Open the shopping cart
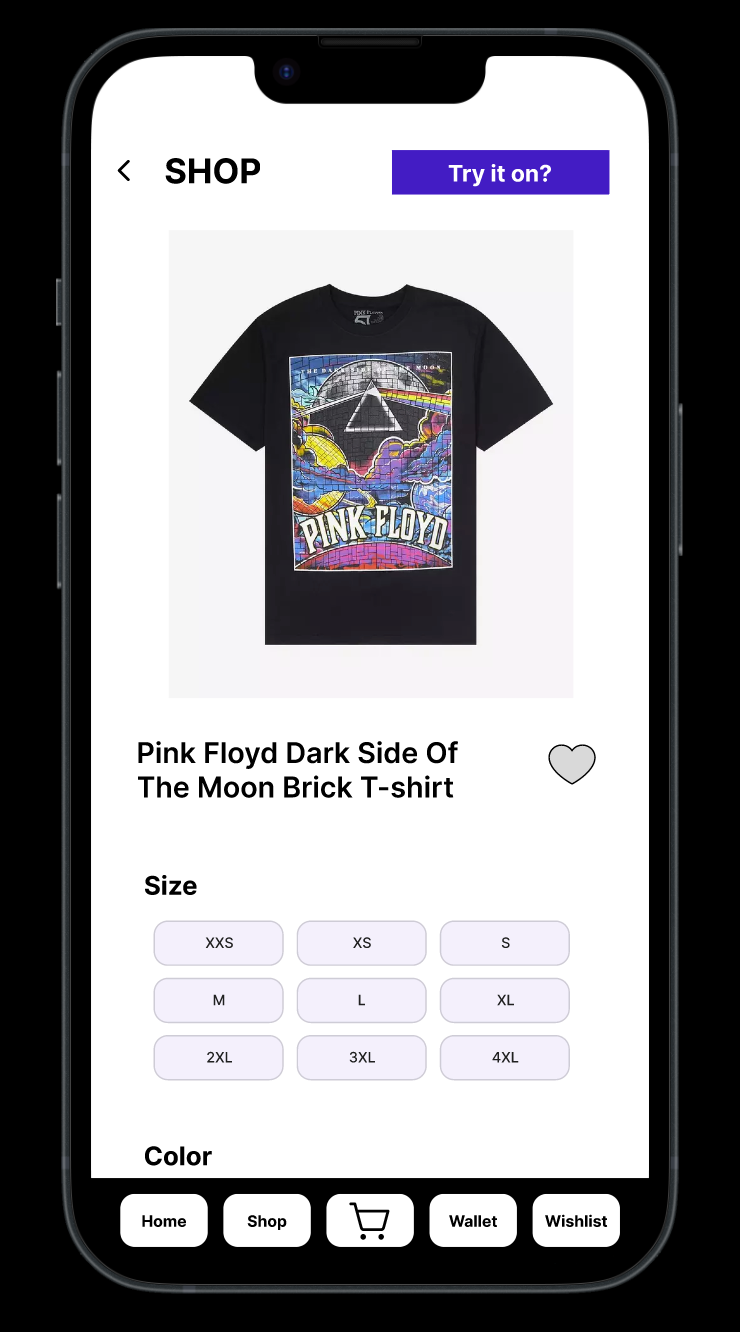This screenshot has height=1332, width=740. point(370,1220)
